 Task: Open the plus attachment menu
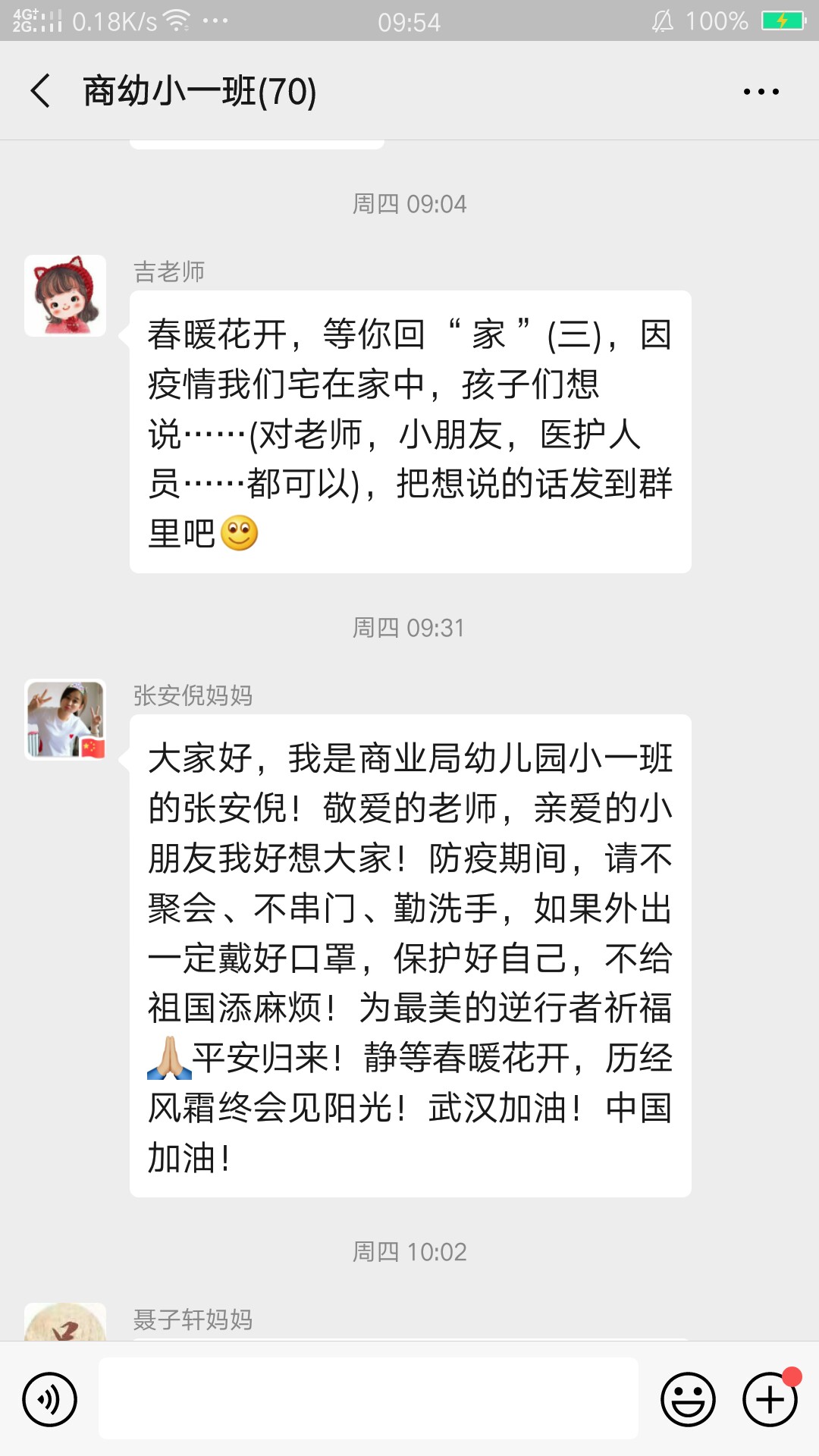point(769,1399)
